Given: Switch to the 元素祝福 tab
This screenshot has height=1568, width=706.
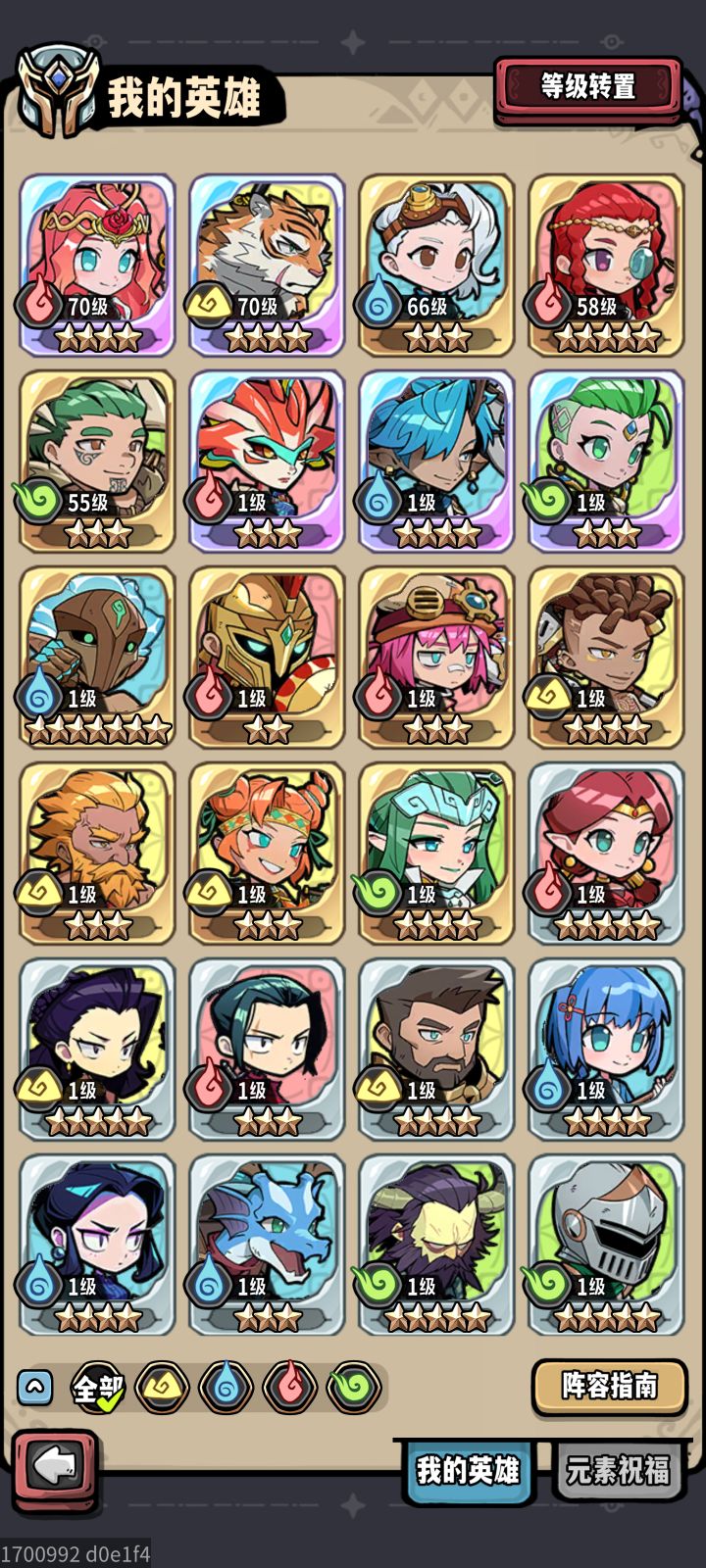Looking at the screenshot, I should [x=619, y=1470].
